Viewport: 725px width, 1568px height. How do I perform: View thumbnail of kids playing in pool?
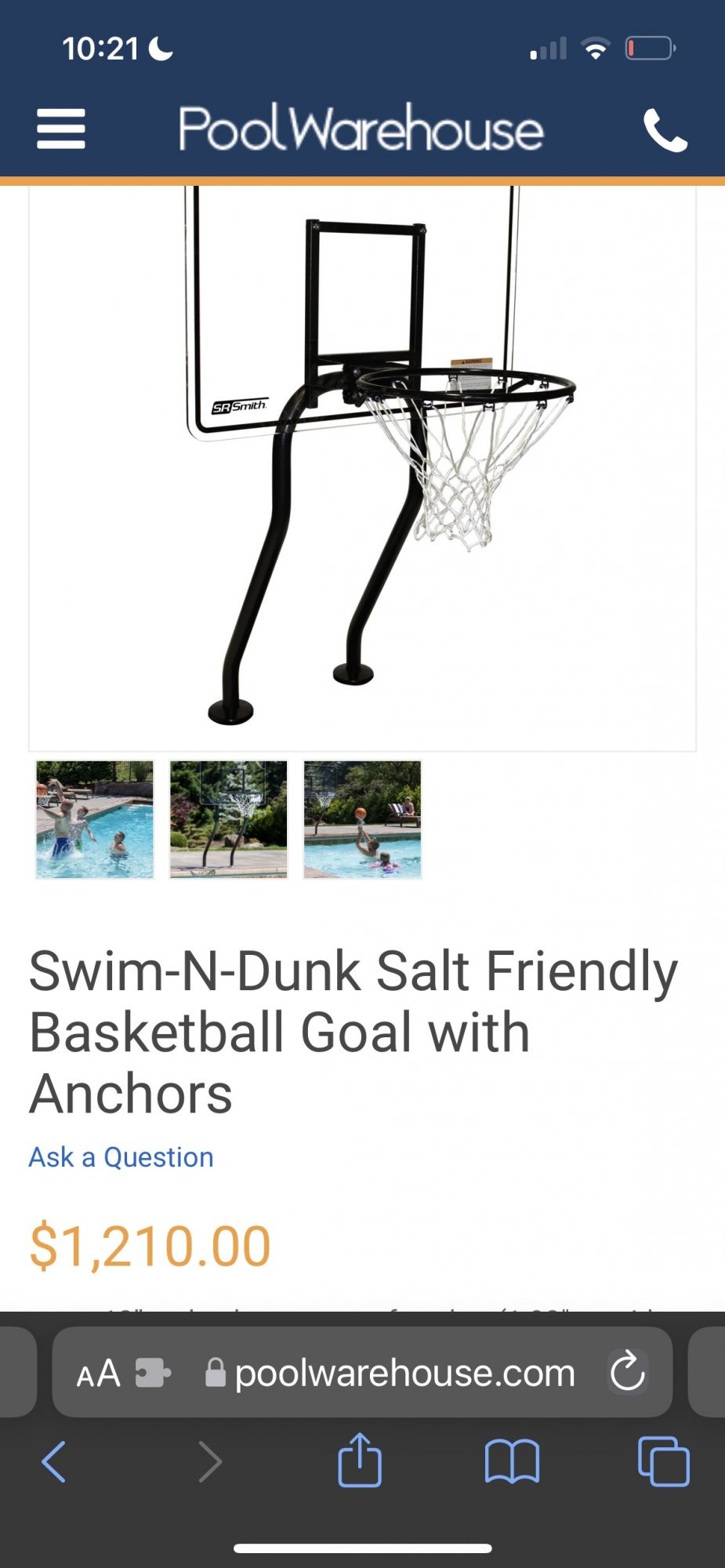[x=95, y=819]
